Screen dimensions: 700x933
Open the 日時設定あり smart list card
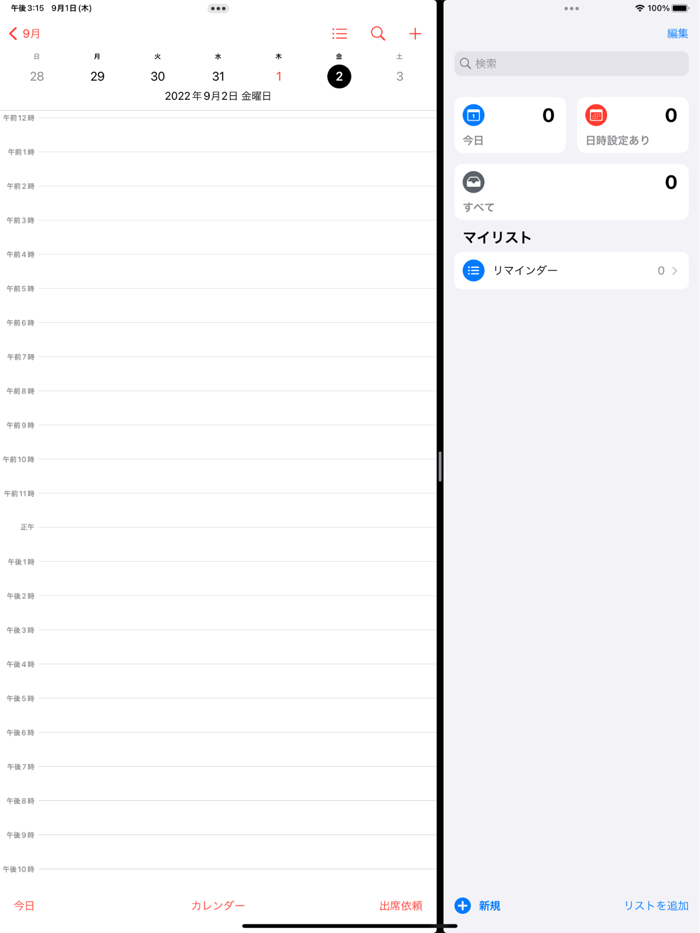(x=633, y=125)
